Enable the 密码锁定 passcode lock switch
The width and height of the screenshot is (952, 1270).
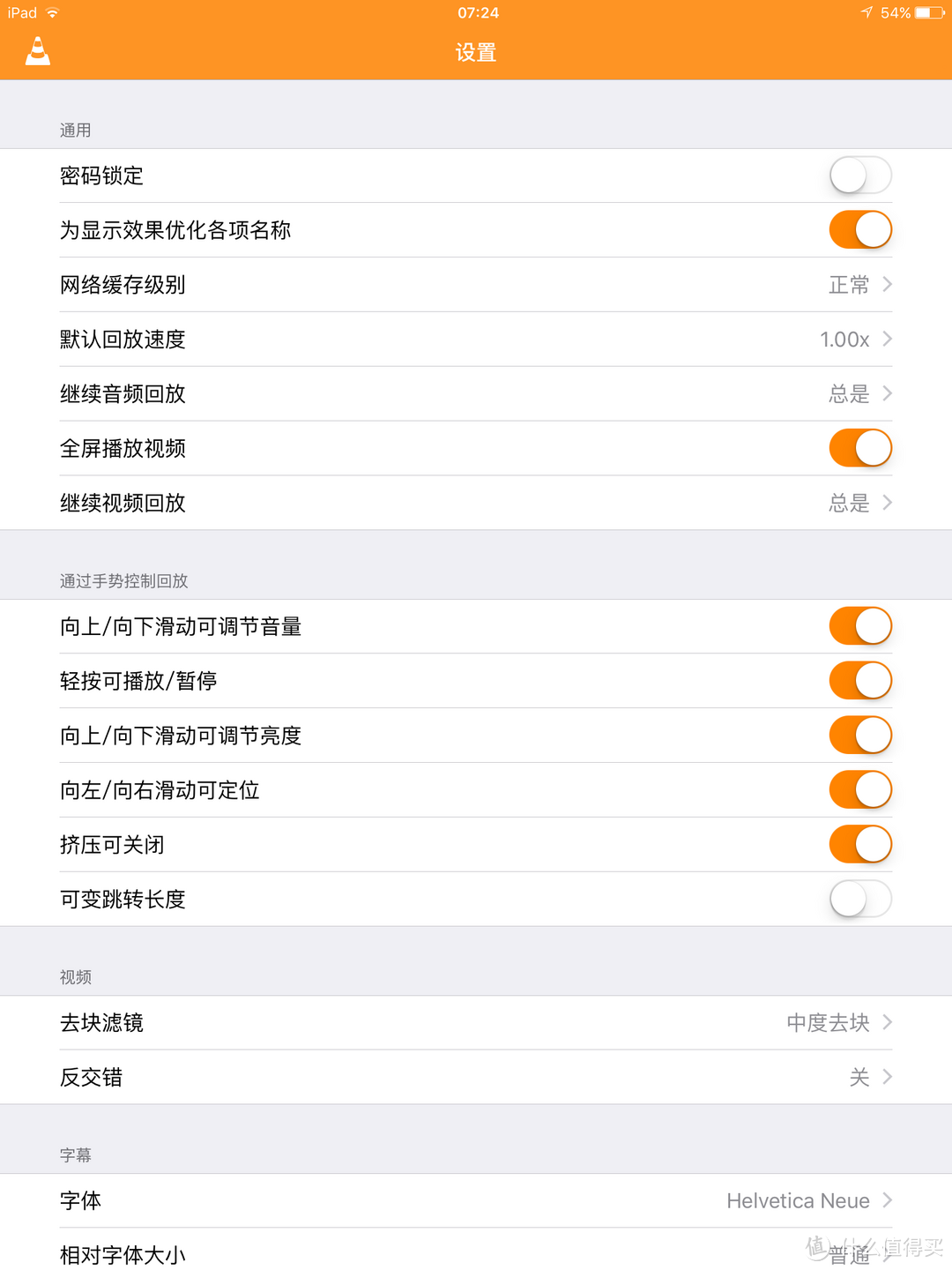coord(859,175)
